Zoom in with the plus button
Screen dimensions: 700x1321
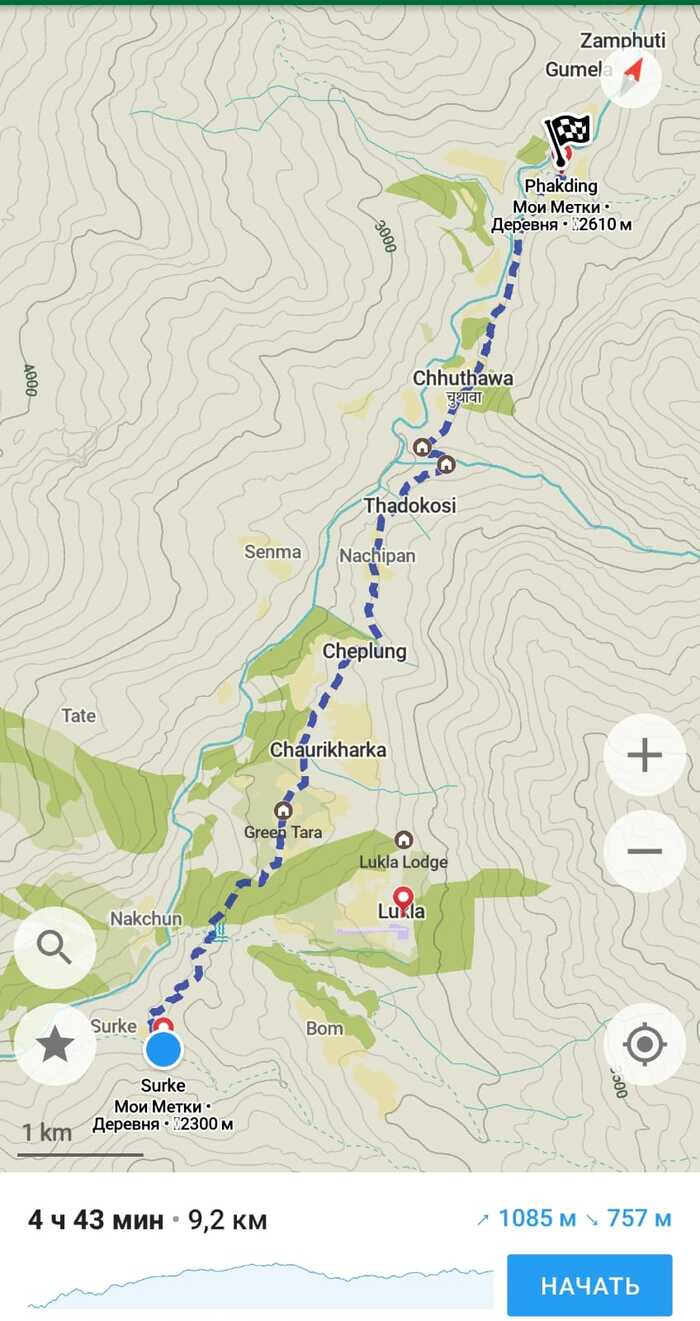(644, 756)
